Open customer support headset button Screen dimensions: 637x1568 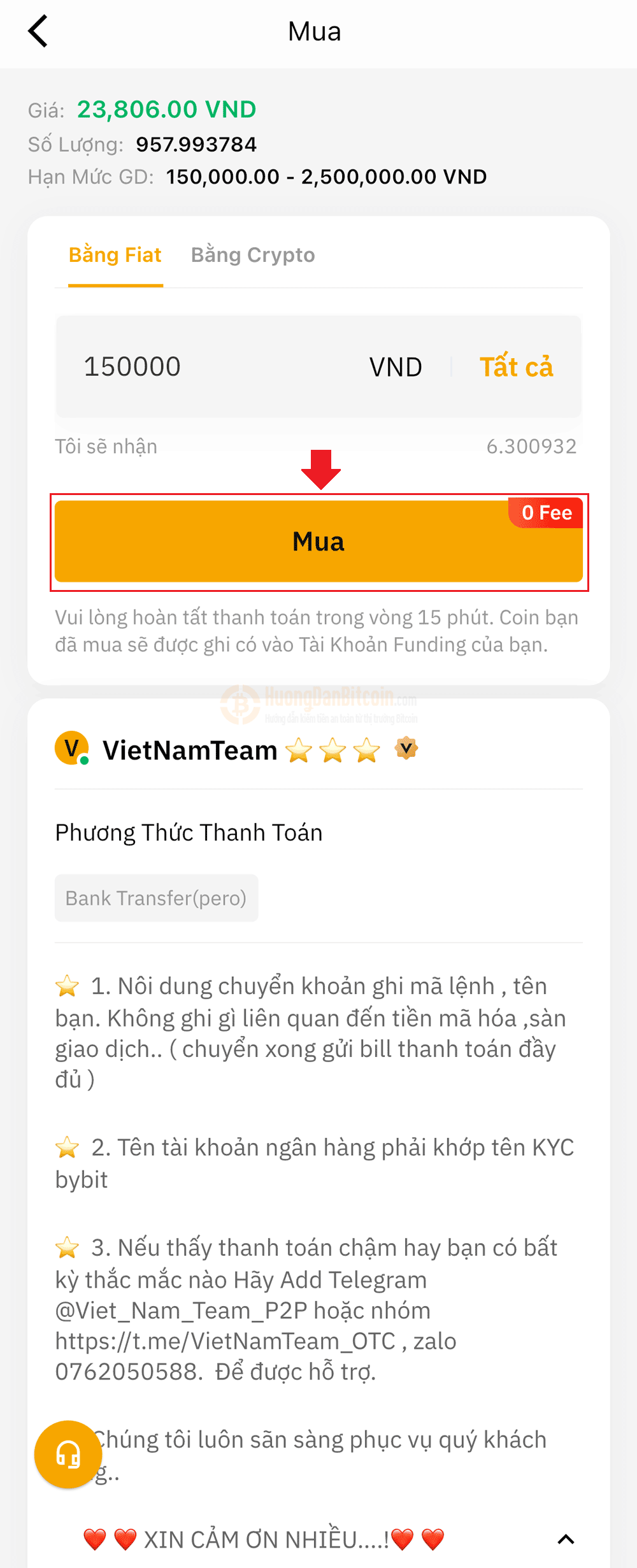(68, 1454)
